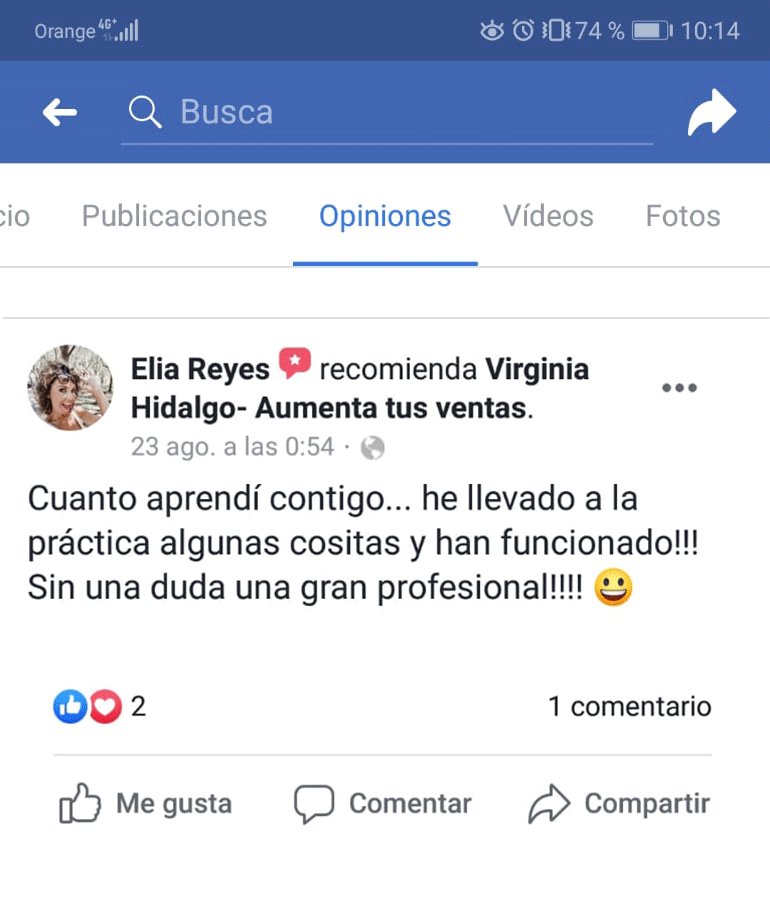Share this page via the top arrow
This screenshot has width=770, height=921.
(x=711, y=113)
